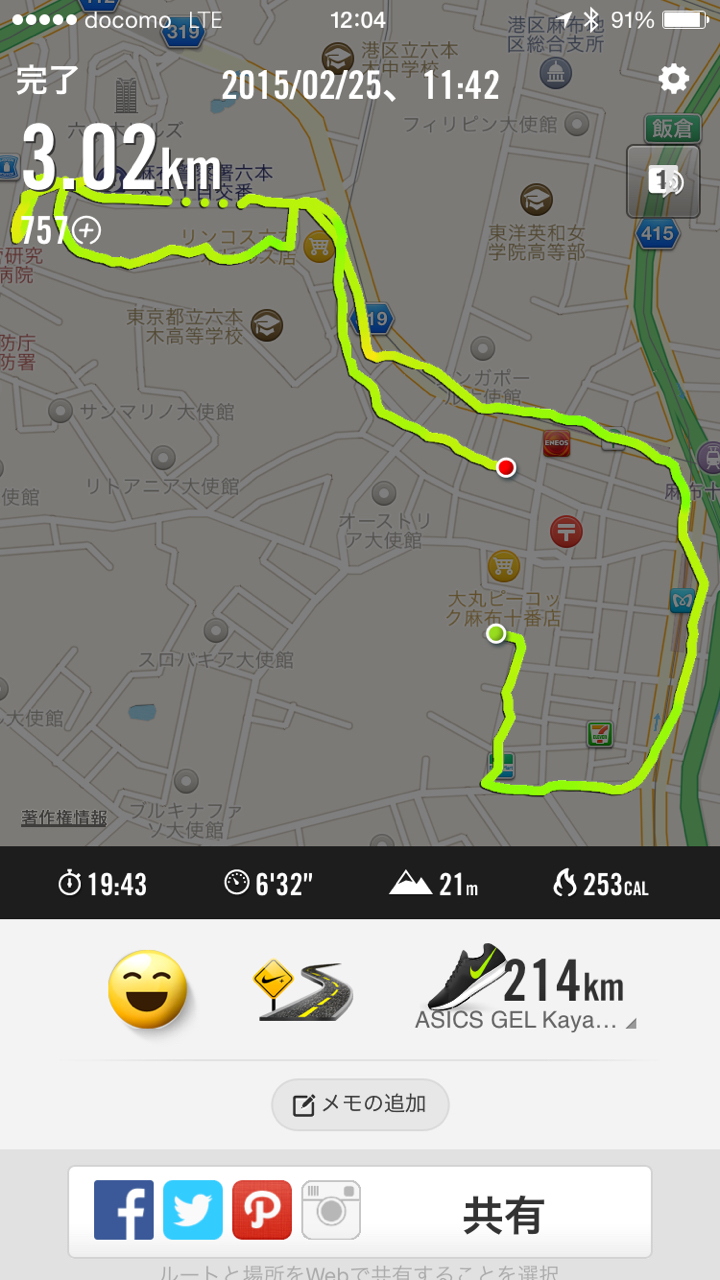Open the settings gear
Viewport: 720px width, 1280px height.
pyautogui.click(x=673, y=79)
